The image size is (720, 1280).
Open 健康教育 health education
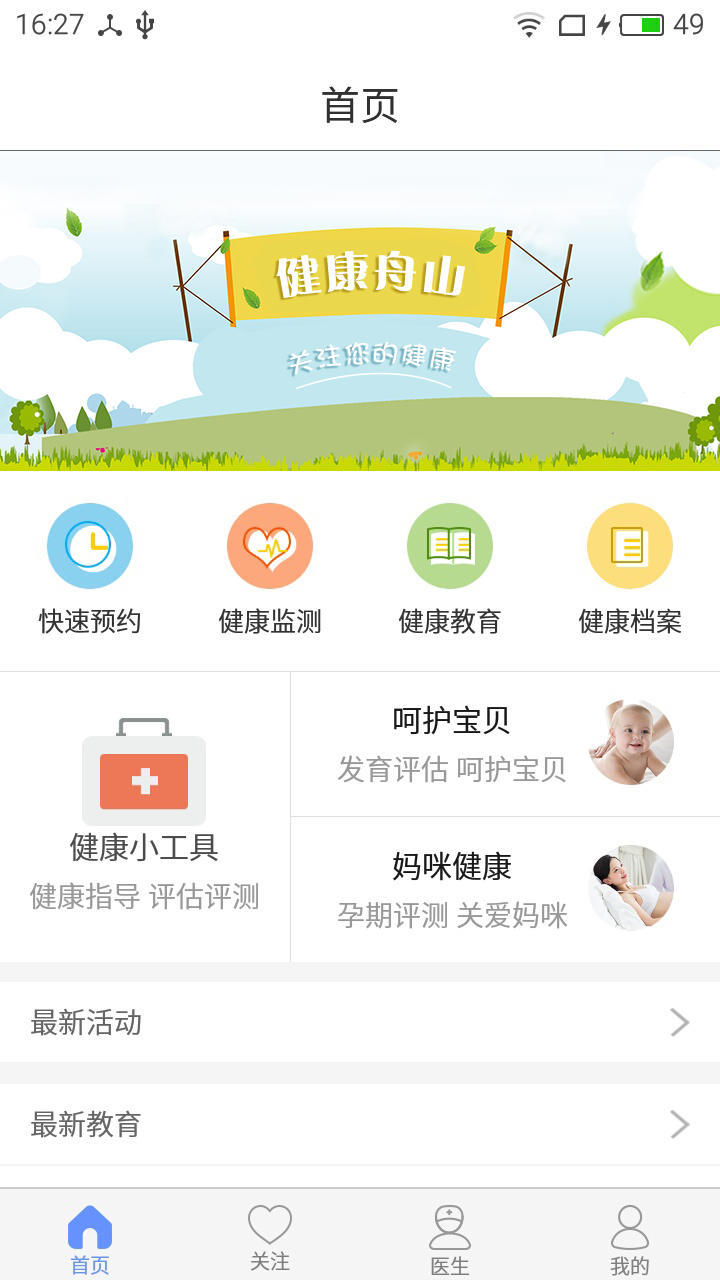(450, 568)
